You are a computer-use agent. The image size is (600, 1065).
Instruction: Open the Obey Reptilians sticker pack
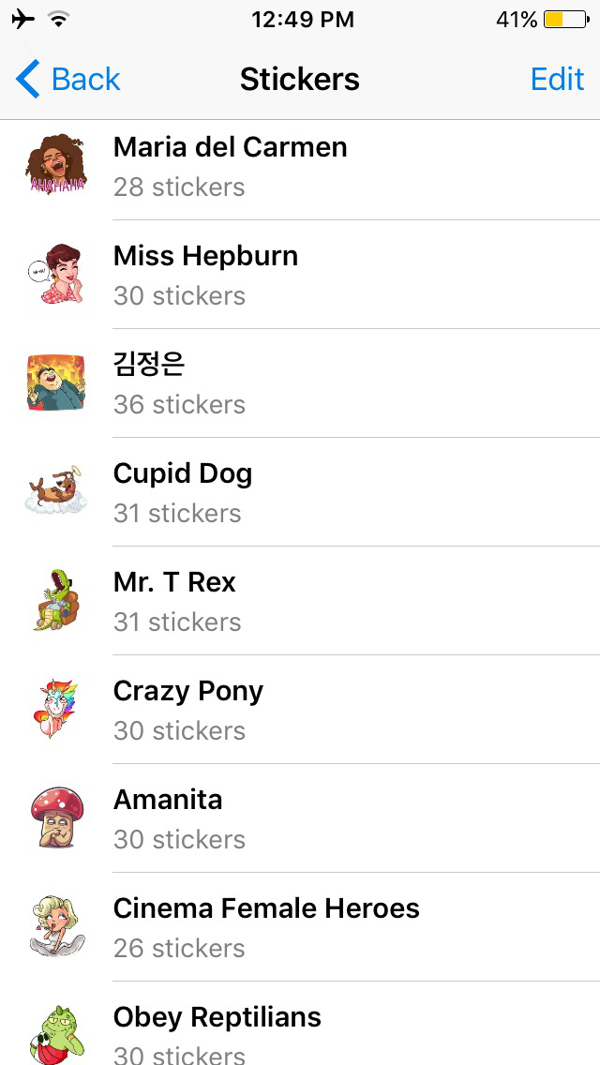click(x=300, y=1030)
